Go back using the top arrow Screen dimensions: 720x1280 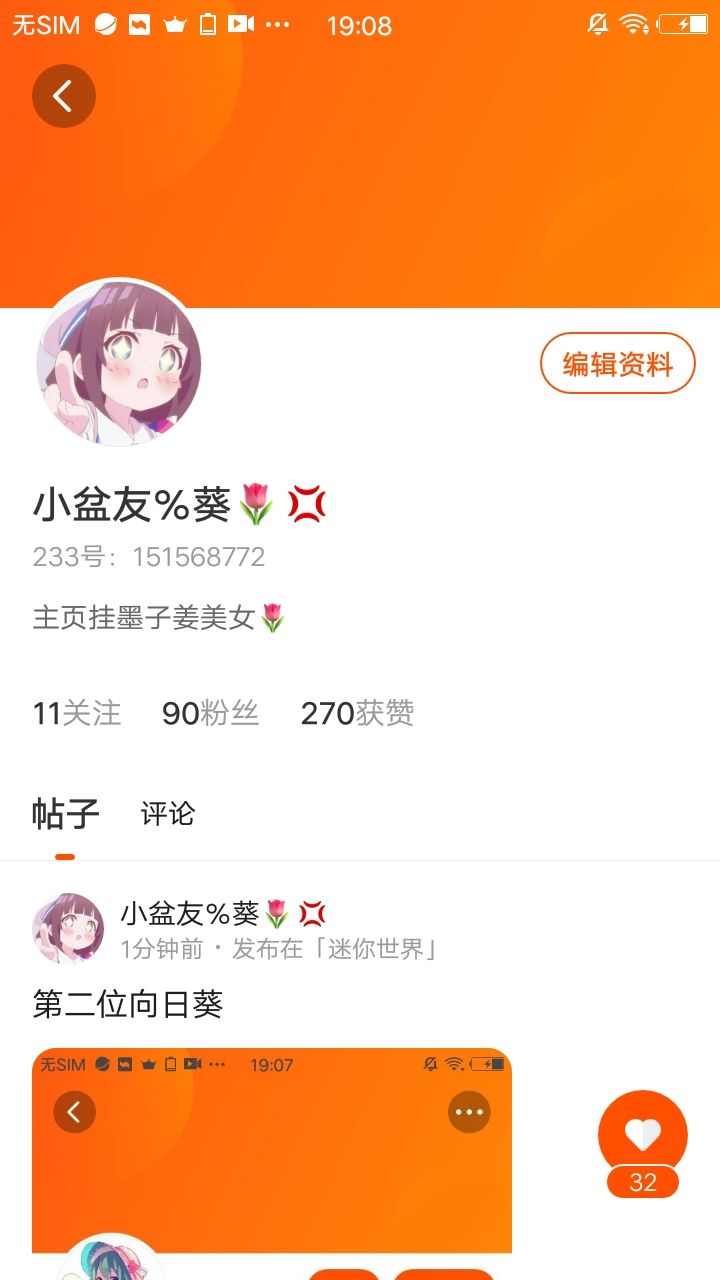(63, 96)
